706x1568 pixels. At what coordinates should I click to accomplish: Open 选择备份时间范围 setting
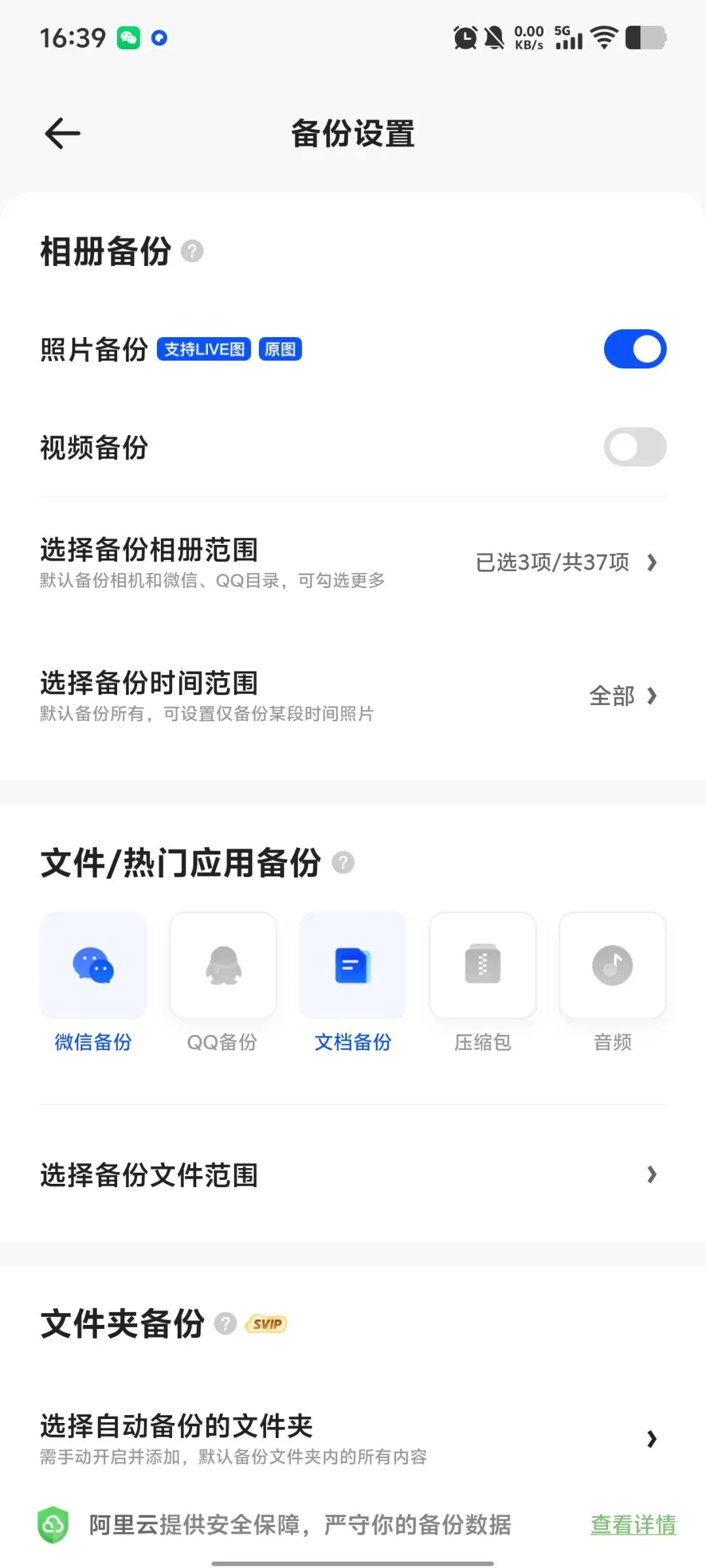[x=353, y=696]
